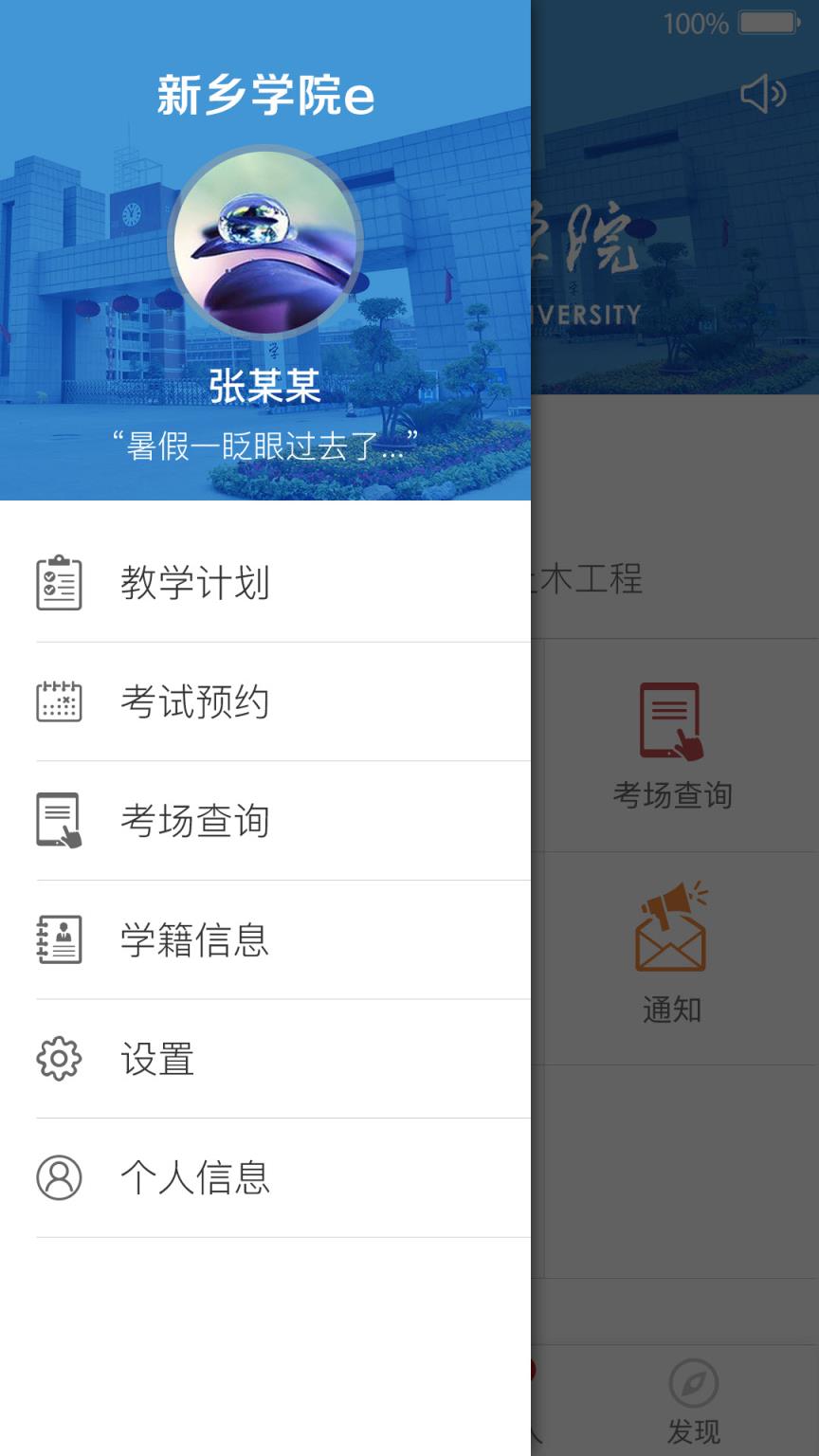Tap the red 考场查询 exam room icon
819x1456 pixels.
(672, 722)
